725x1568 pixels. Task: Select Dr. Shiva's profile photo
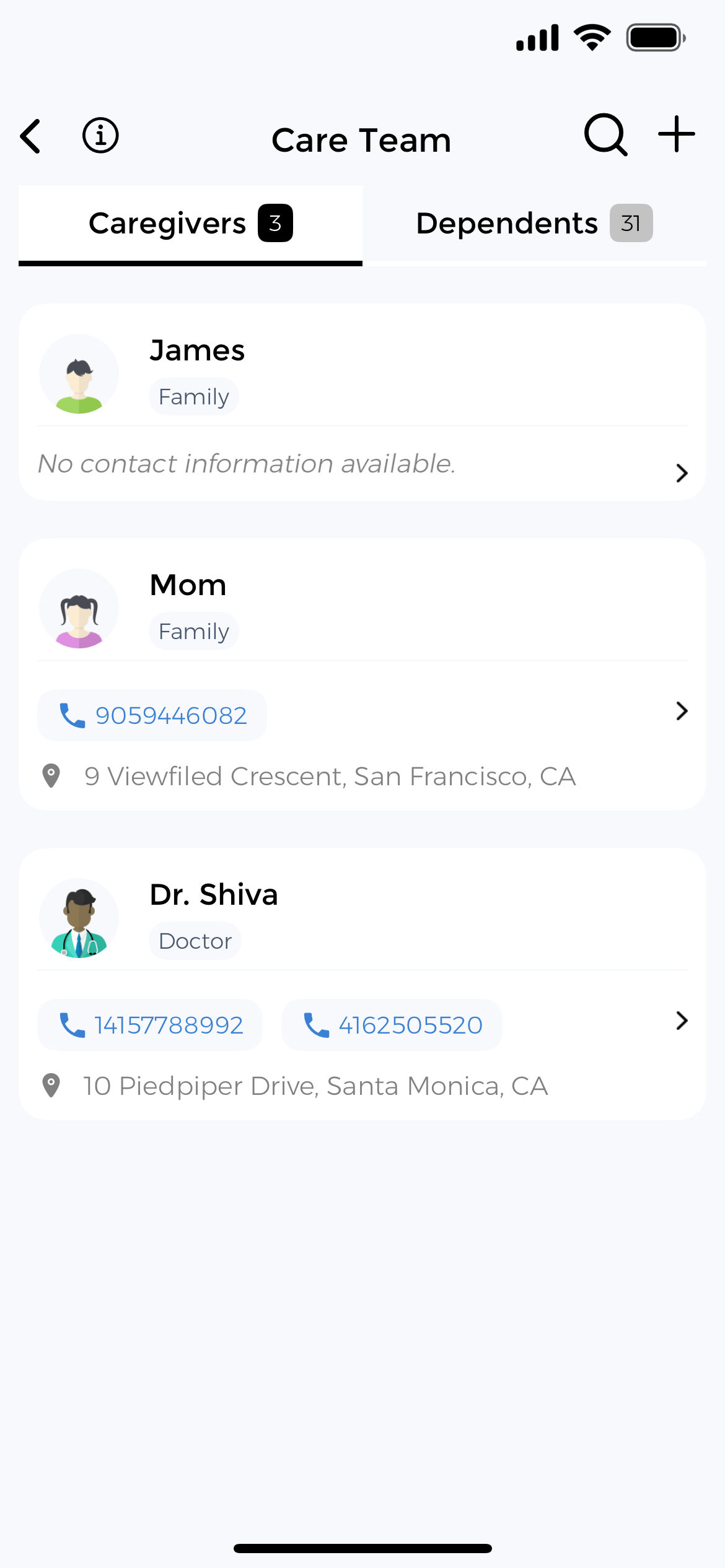point(79,918)
